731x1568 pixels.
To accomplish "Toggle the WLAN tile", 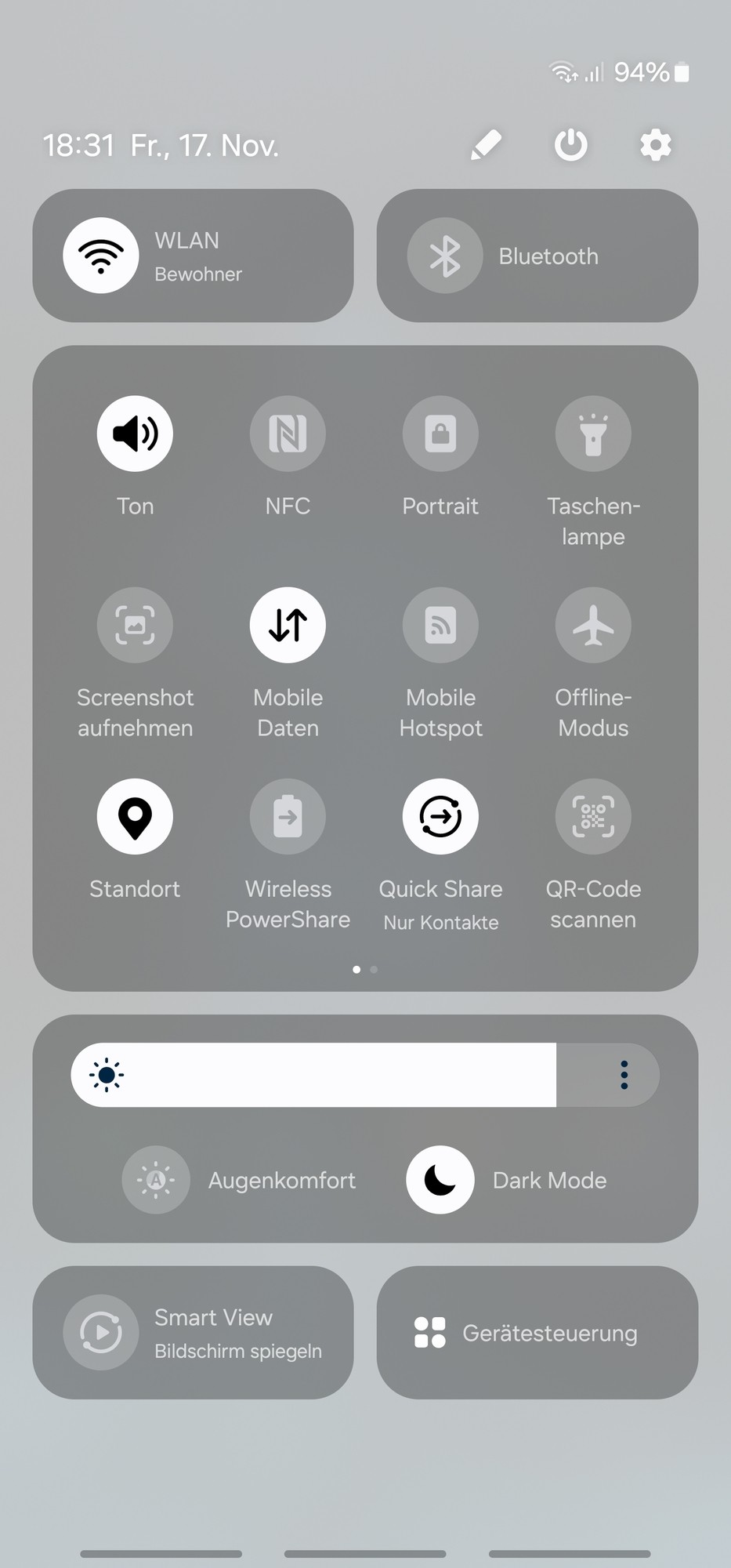I will click(x=101, y=256).
